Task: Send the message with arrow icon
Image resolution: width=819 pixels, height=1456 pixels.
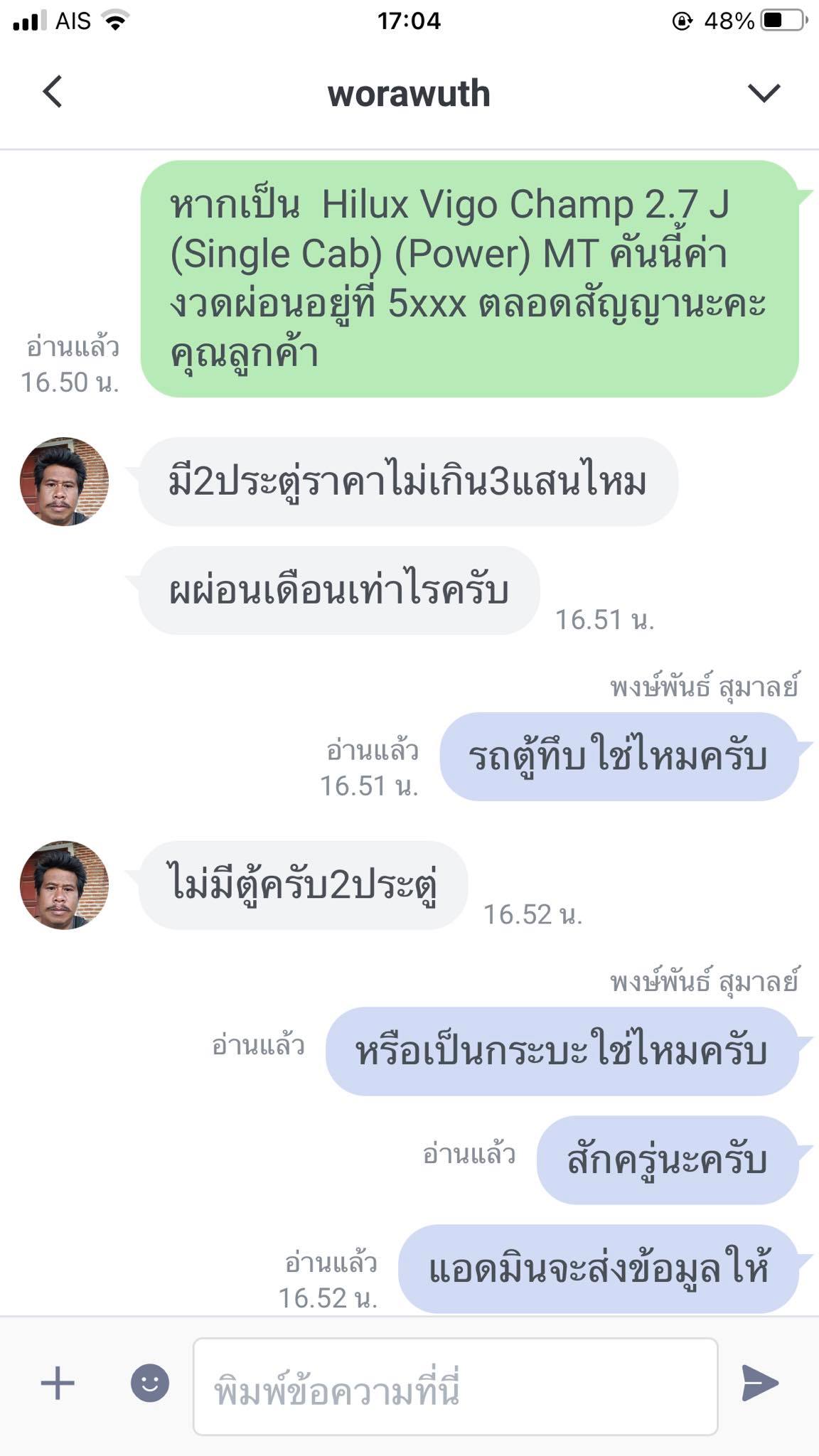Action: coord(760,1383)
